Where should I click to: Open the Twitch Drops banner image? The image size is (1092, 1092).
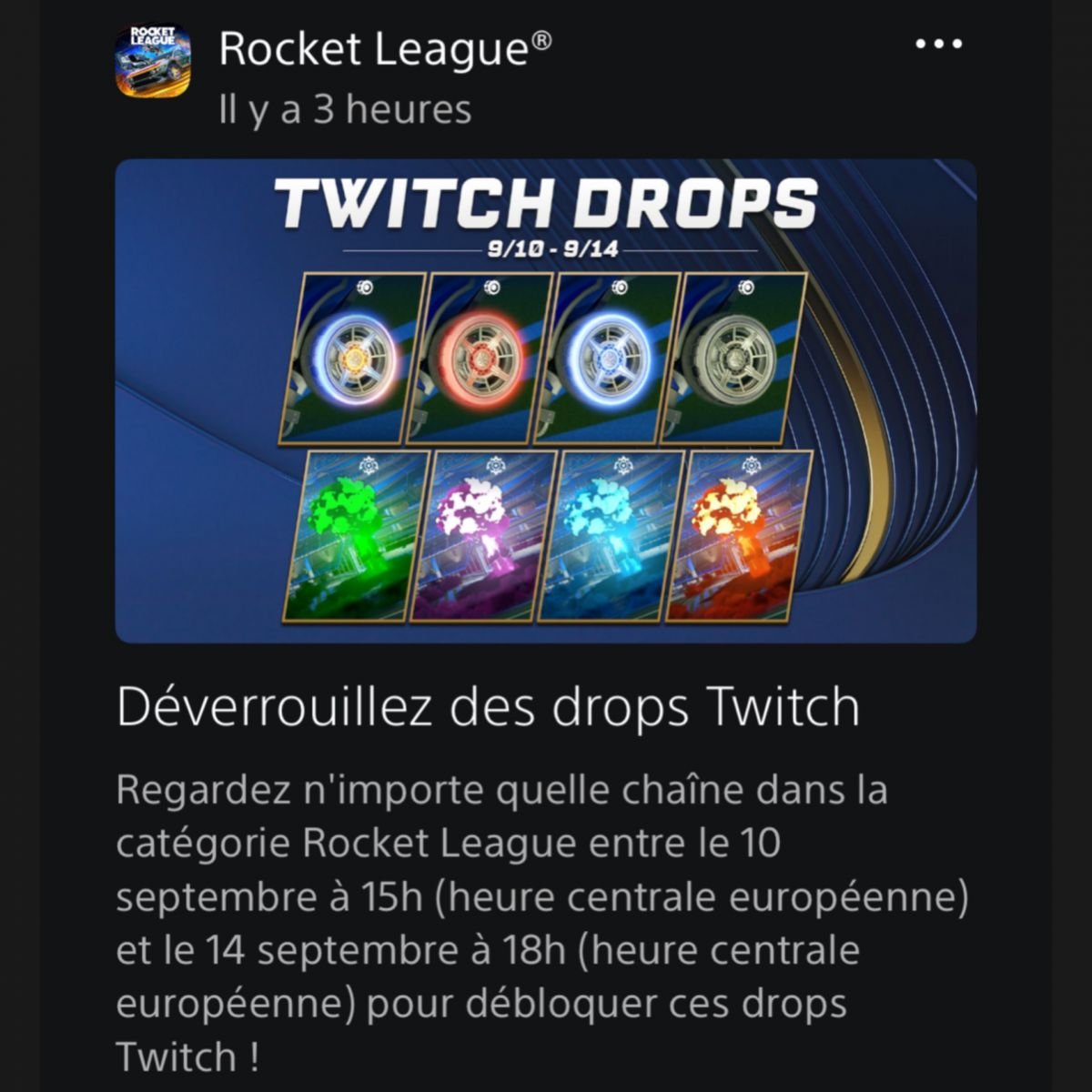click(x=546, y=400)
